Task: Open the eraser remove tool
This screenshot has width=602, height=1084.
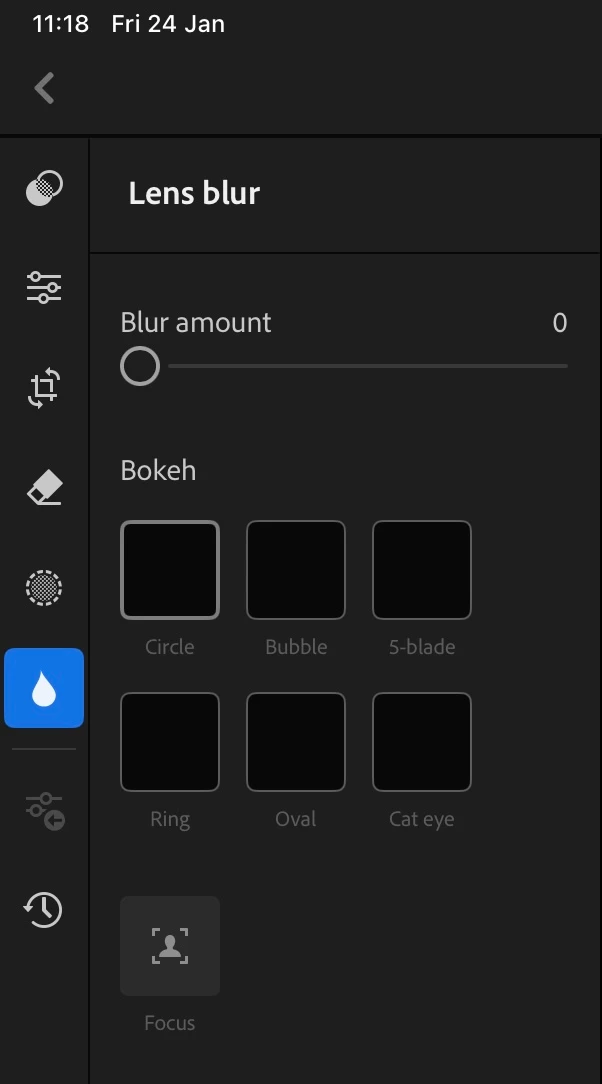Action: 44,488
